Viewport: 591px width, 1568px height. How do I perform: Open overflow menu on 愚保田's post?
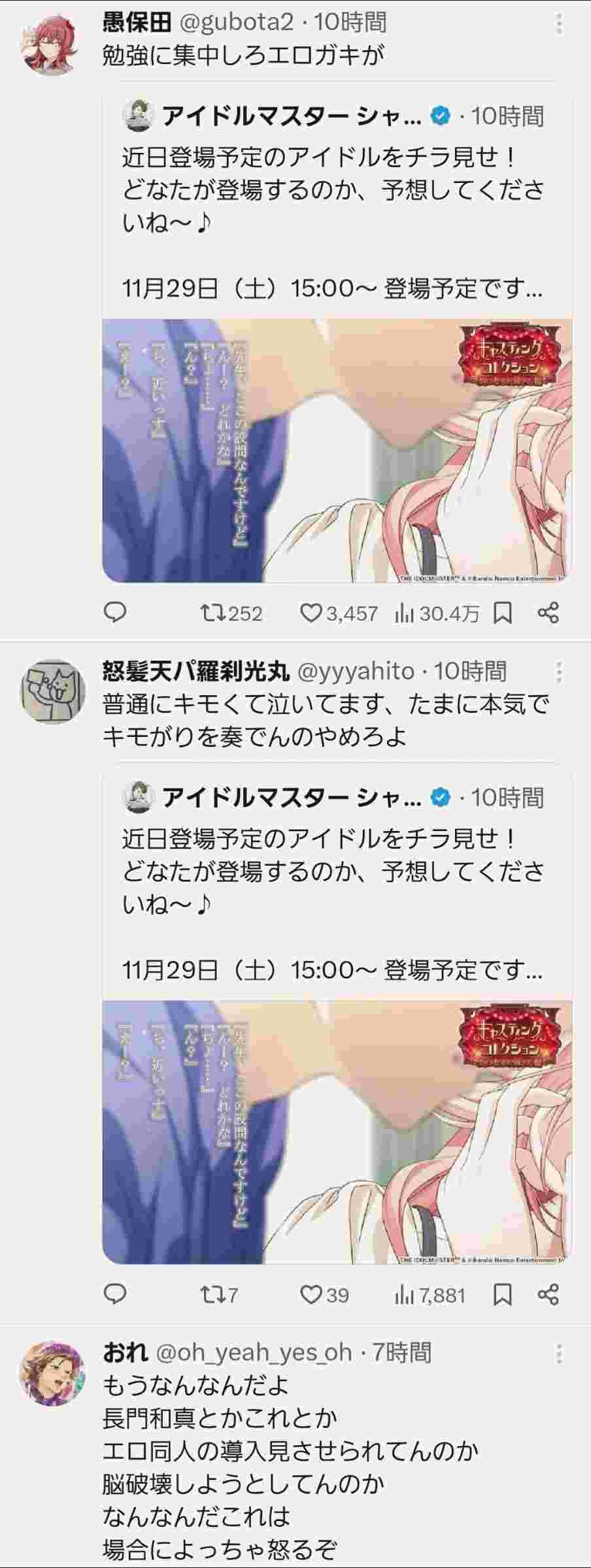pyautogui.click(x=558, y=24)
